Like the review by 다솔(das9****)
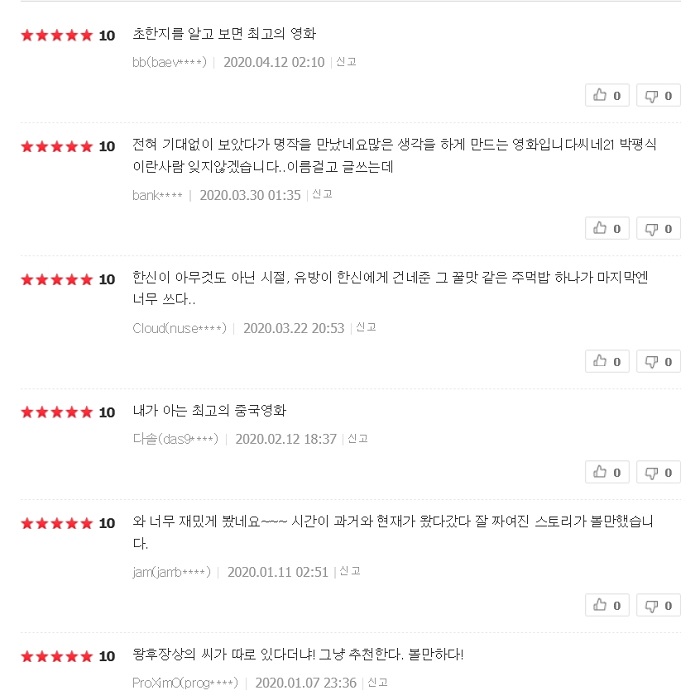Viewport: 700px width, 700px height. click(x=607, y=472)
